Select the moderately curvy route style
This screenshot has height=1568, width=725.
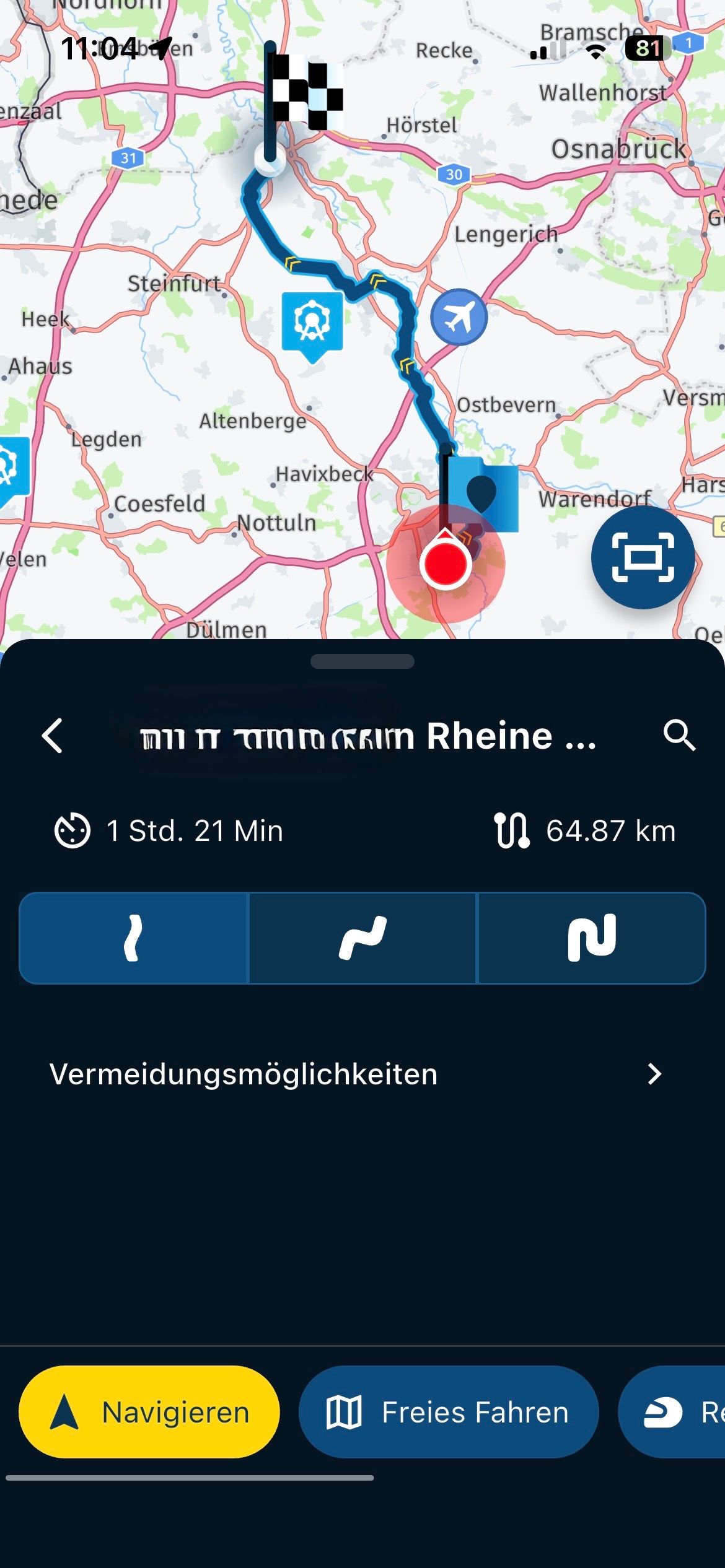[362, 938]
